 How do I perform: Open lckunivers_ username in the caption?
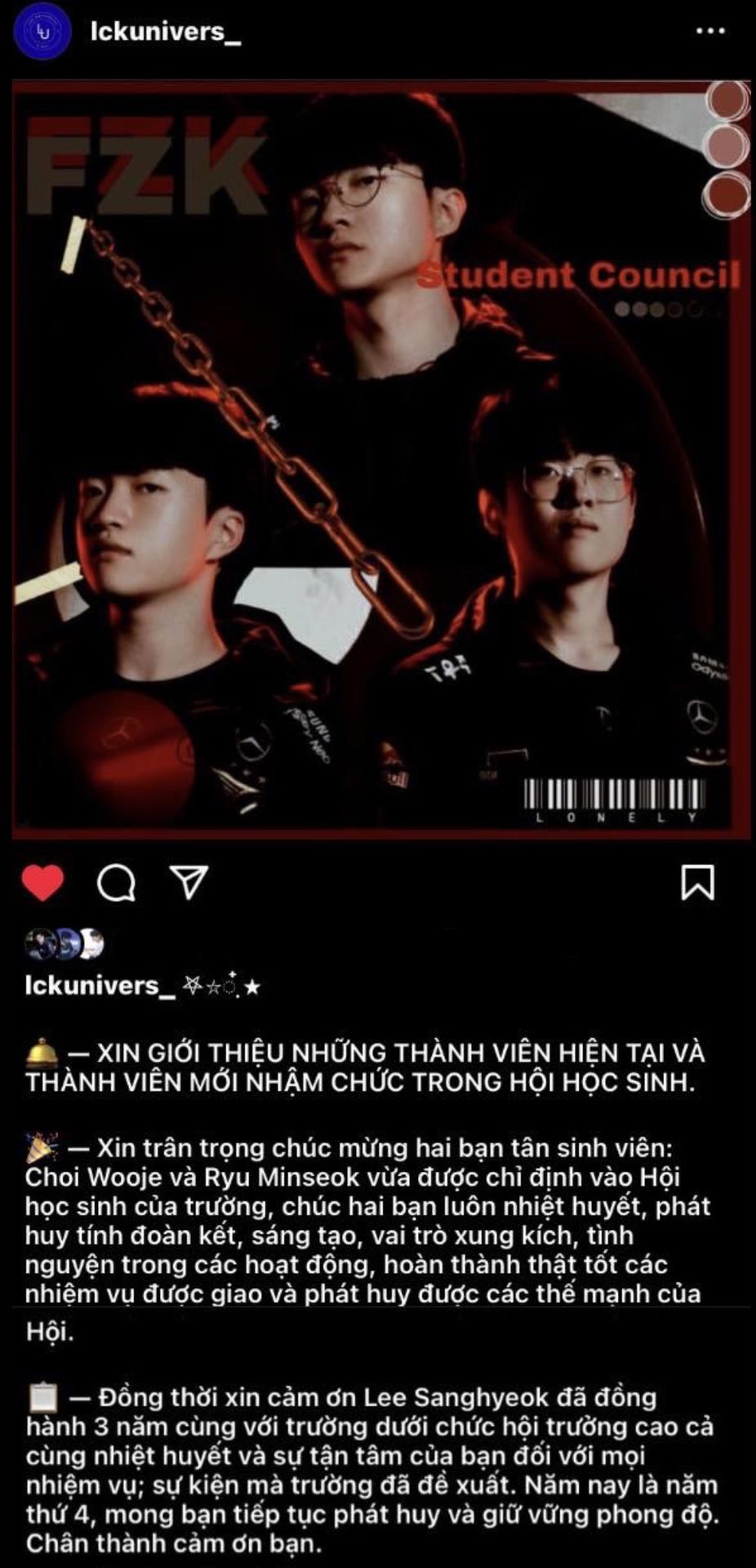click(100, 986)
